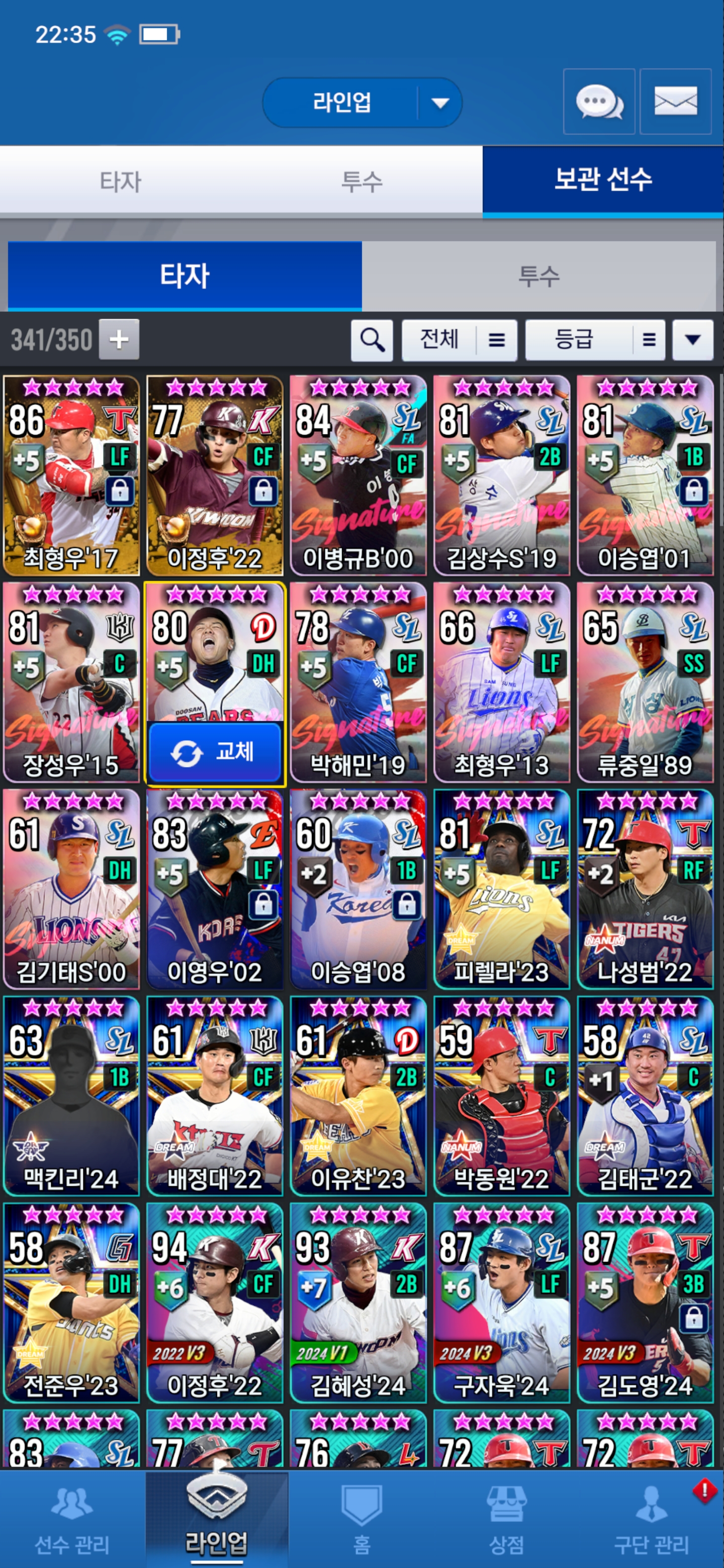The height and width of the screenshot is (1568, 724).
Task: Open the mailbox envelope icon
Action: pos(675,101)
